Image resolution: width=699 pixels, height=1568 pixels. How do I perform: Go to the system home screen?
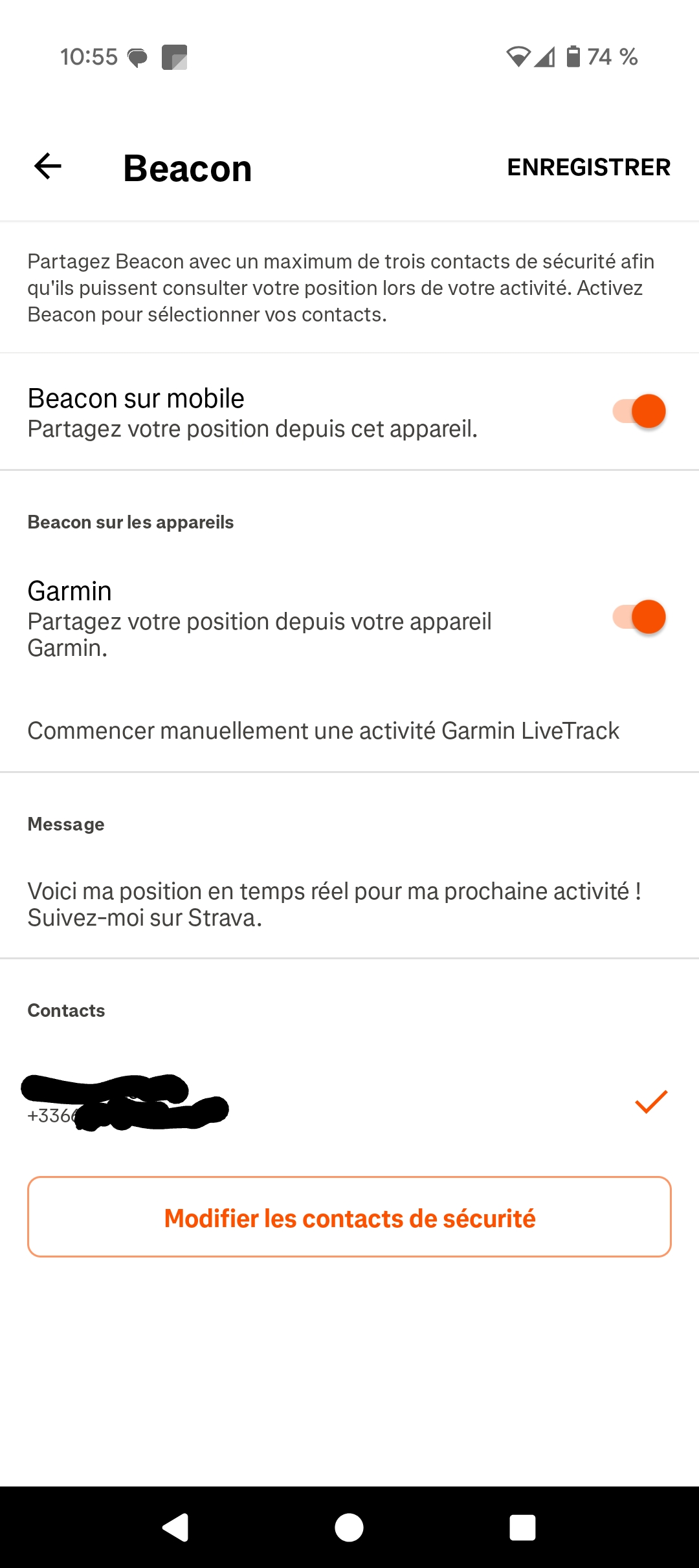pos(349,1528)
